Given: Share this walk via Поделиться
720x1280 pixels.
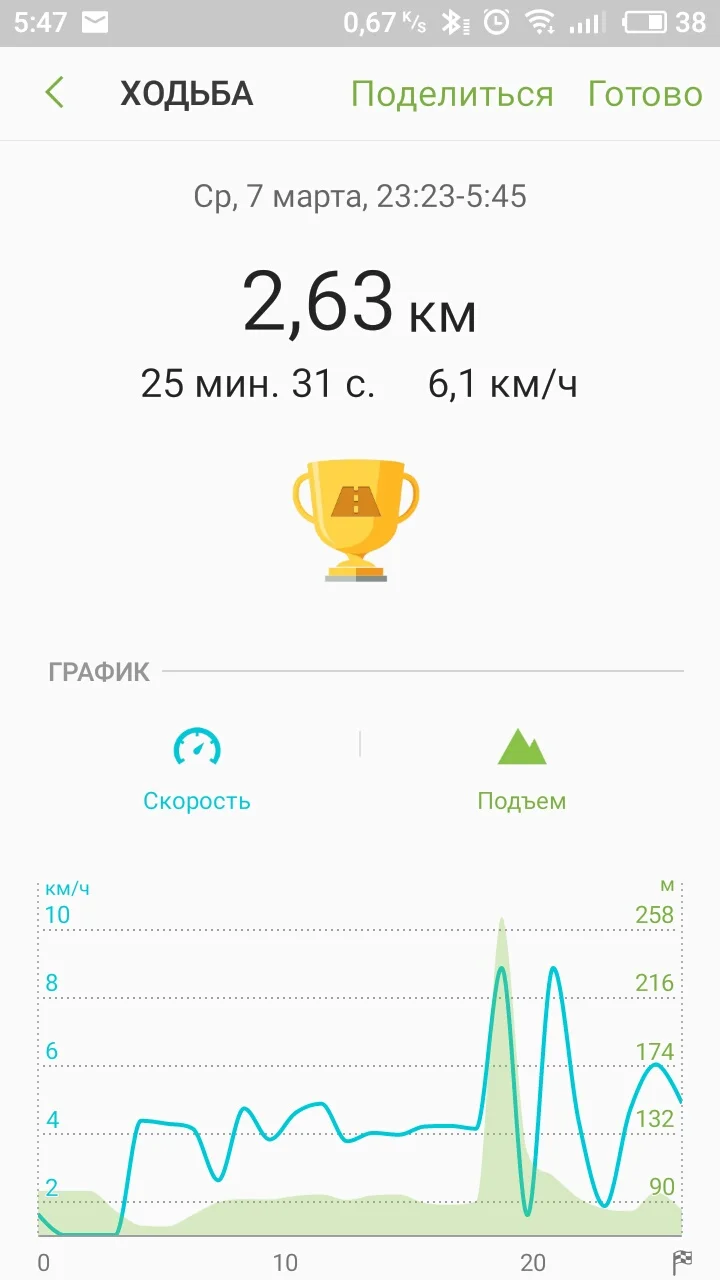Looking at the screenshot, I should pos(451,94).
